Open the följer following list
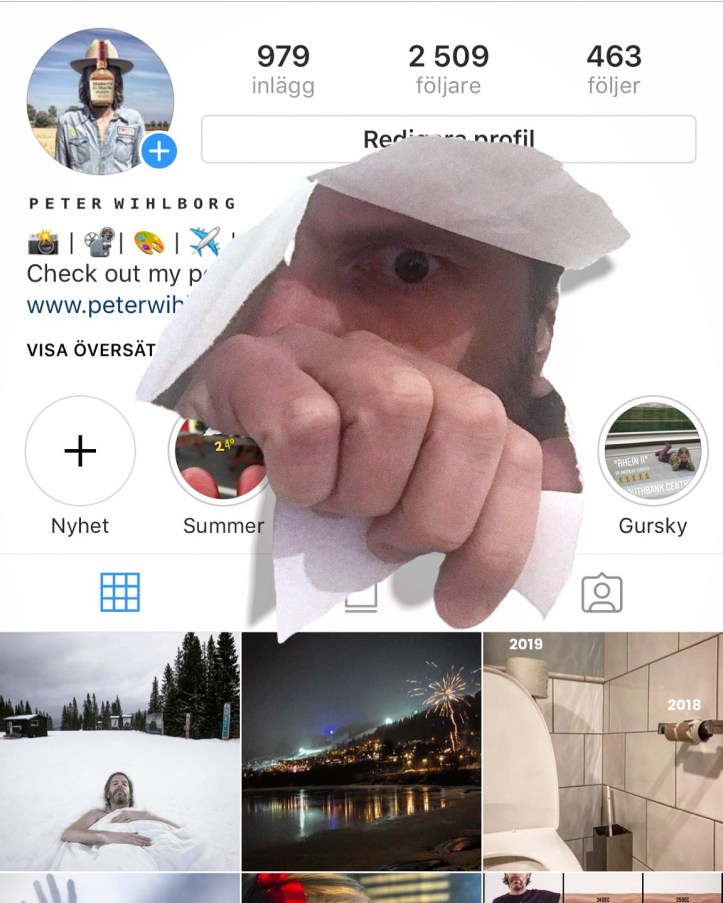 (x=613, y=69)
